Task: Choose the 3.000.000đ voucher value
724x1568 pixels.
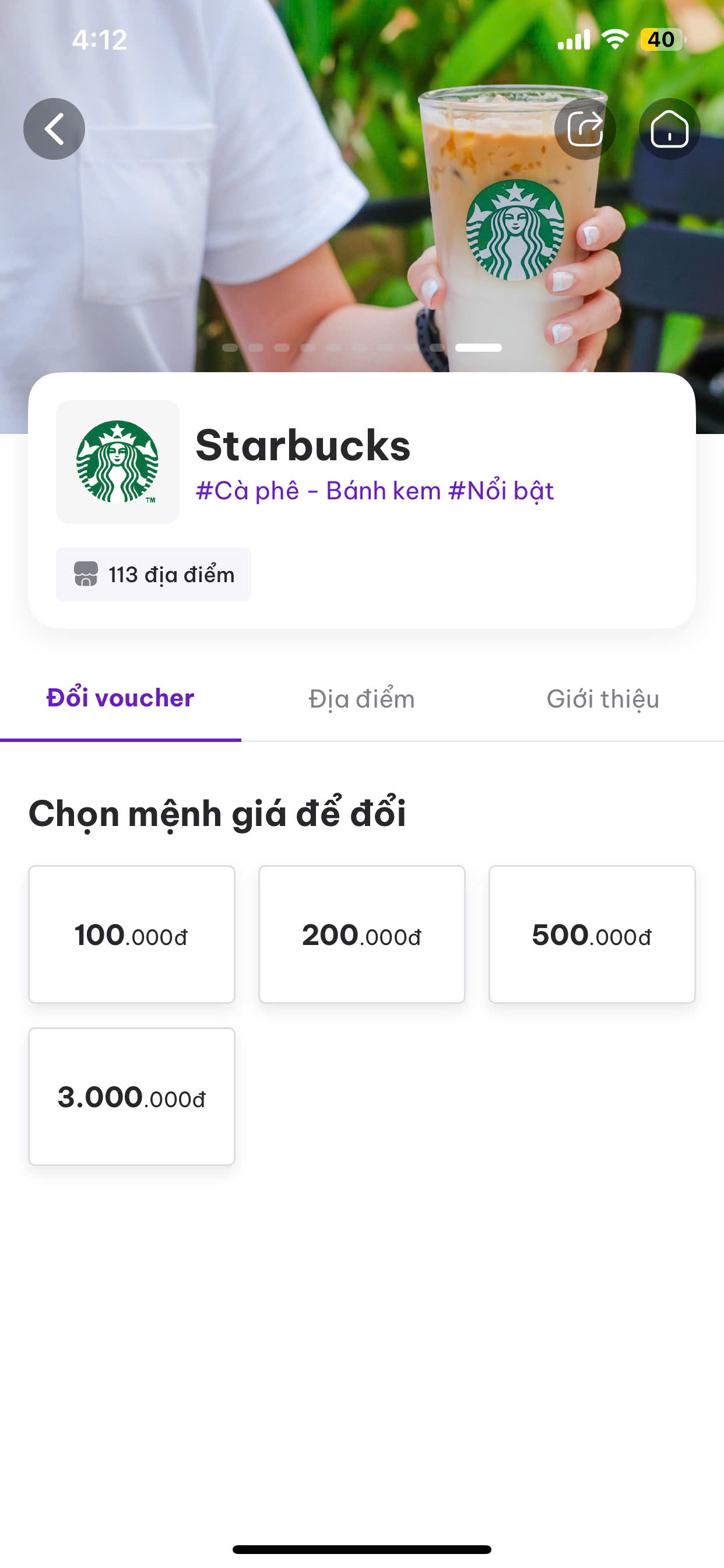Action: pyautogui.click(x=131, y=1096)
